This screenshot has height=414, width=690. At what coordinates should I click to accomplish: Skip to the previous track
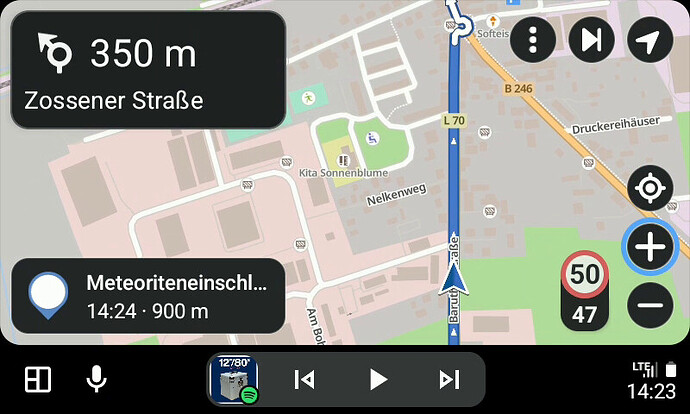point(305,379)
